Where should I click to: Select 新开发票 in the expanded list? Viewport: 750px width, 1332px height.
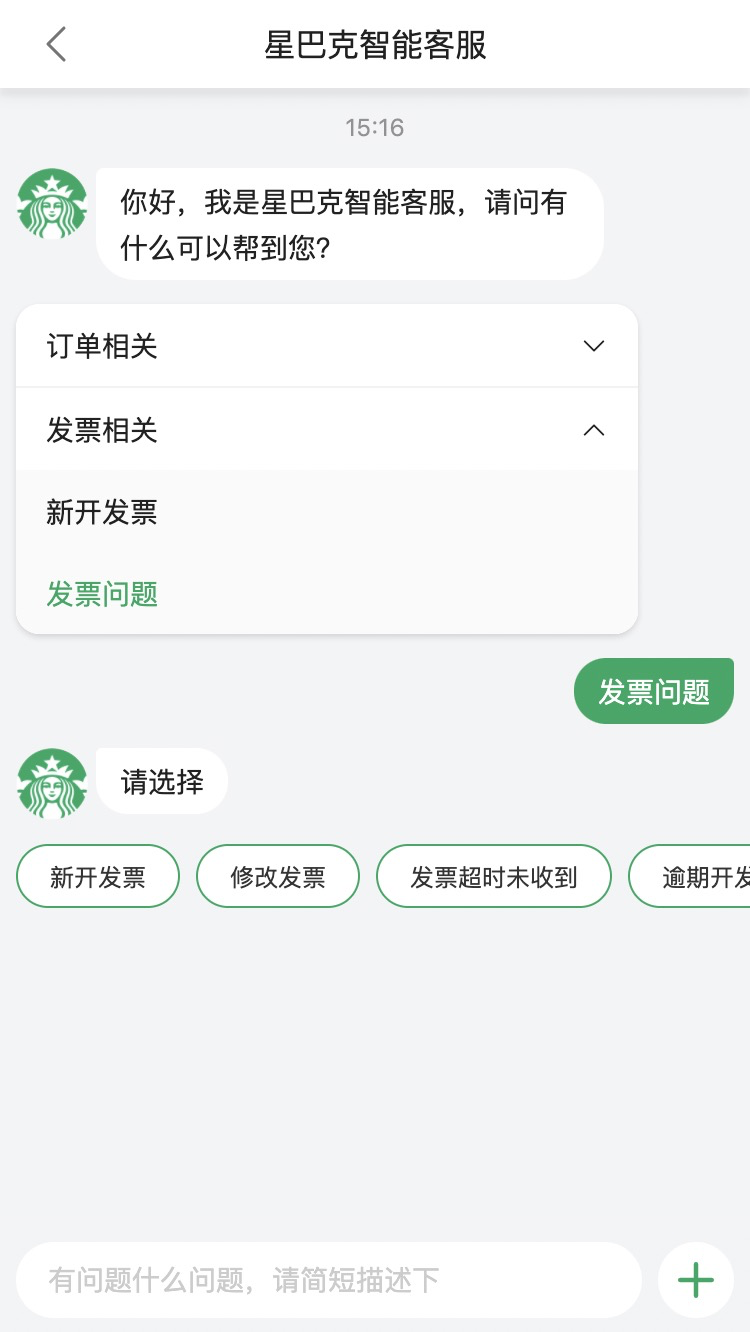(x=100, y=512)
